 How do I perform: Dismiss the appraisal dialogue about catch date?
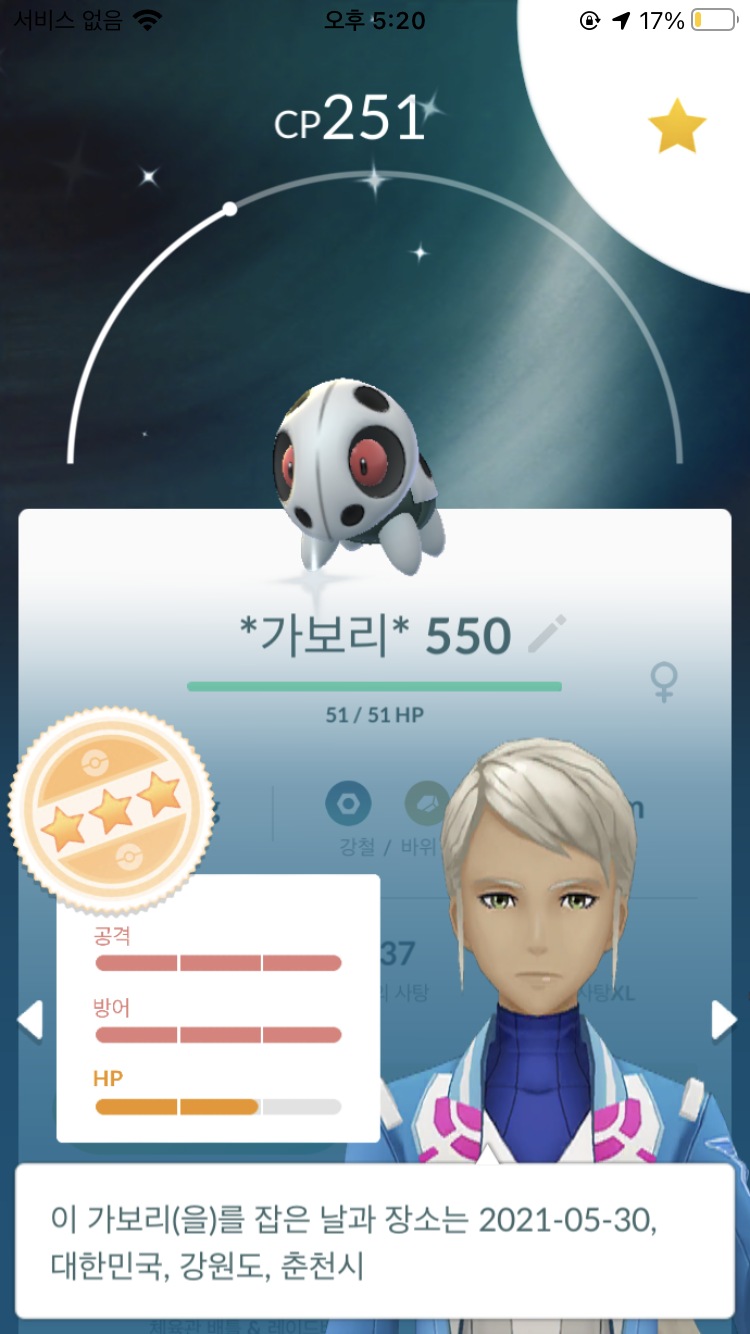click(374, 1240)
